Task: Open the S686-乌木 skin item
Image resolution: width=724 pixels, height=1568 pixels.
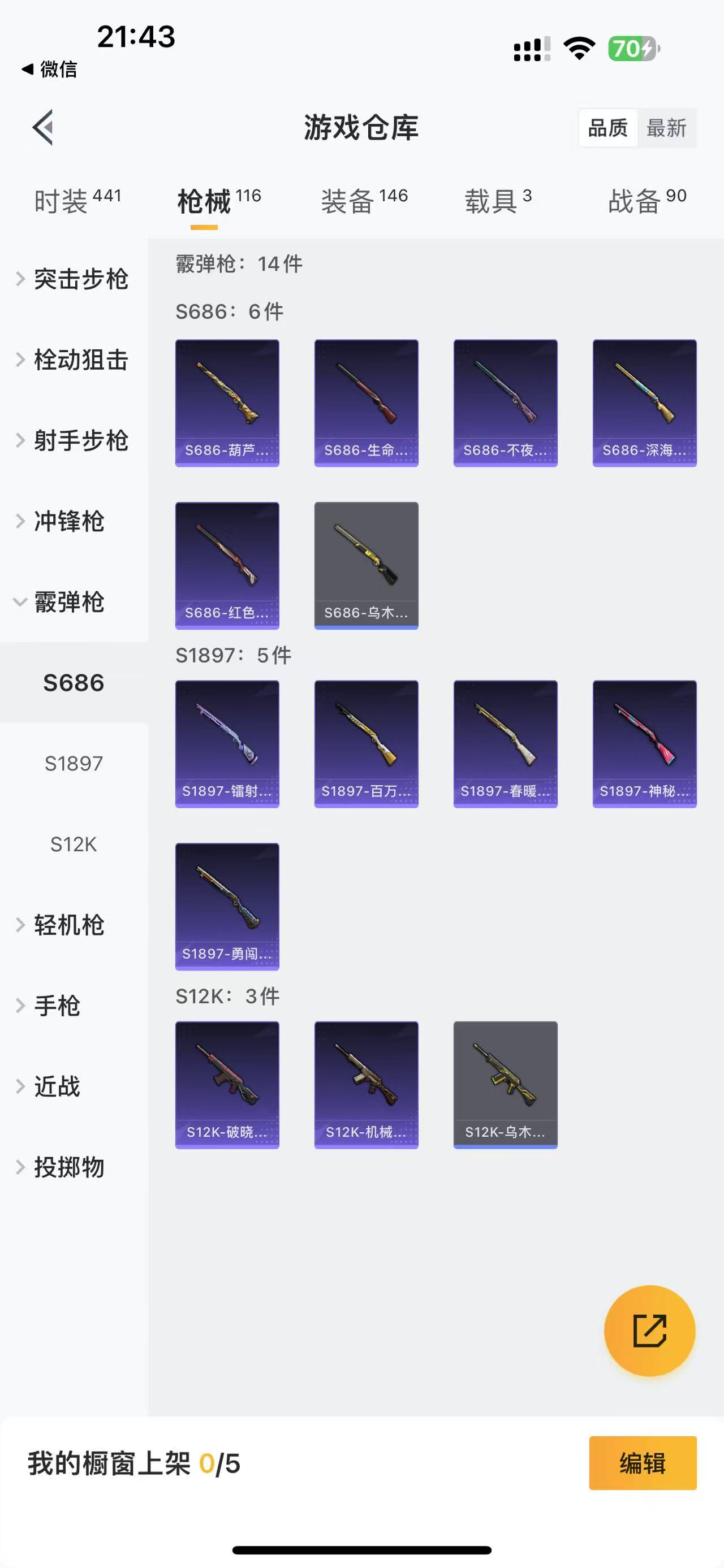Action: tap(366, 565)
